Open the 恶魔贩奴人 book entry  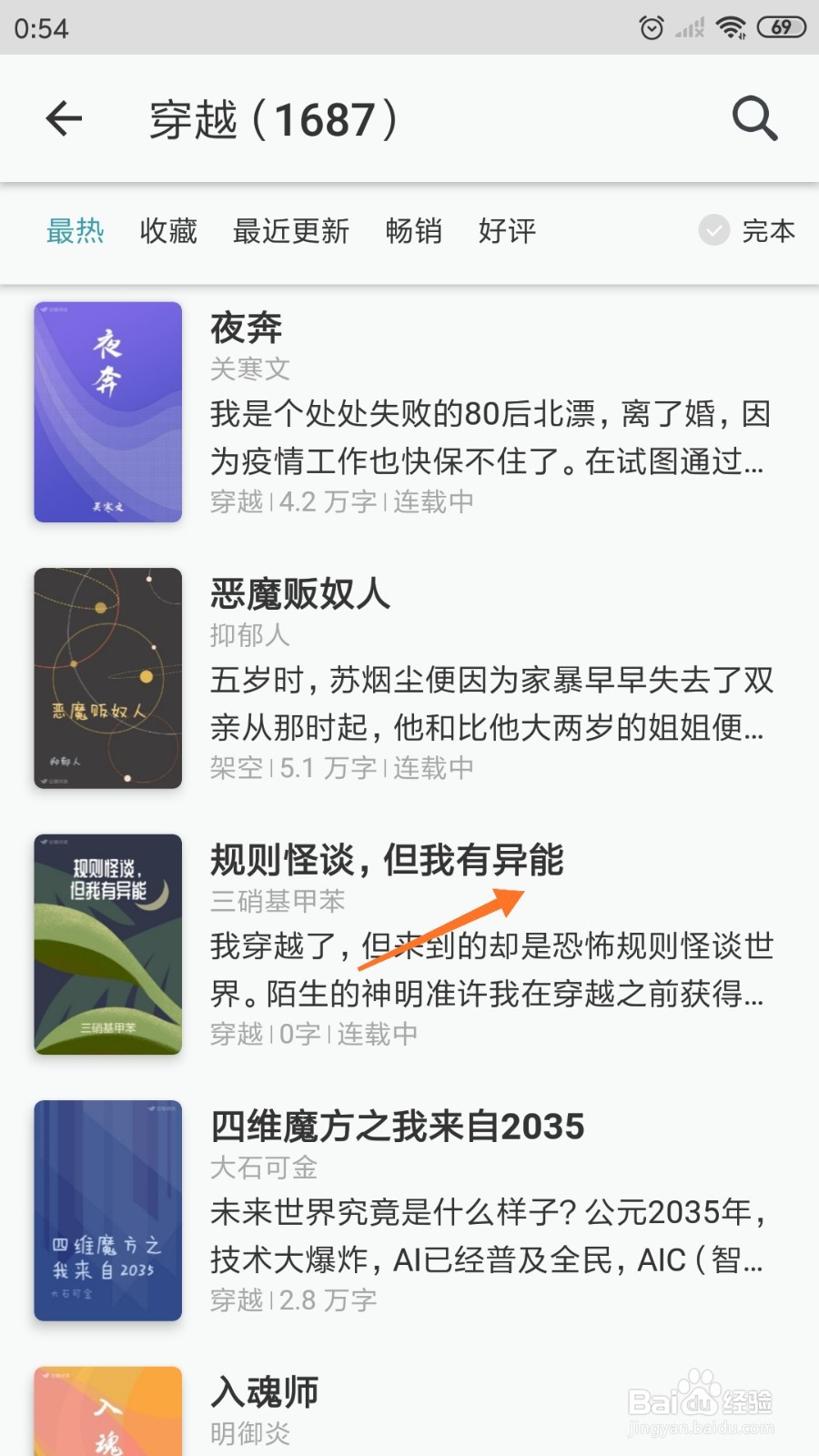tap(300, 595)
